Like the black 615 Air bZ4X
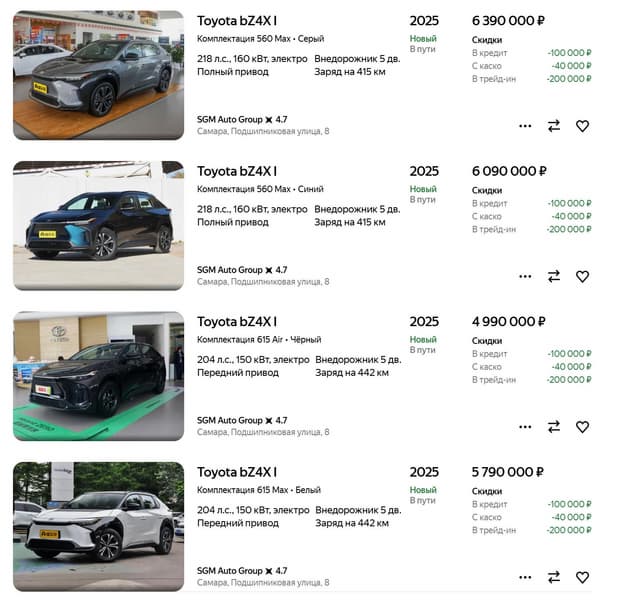Viewport: 626px width, 600px height. (582, 427)
